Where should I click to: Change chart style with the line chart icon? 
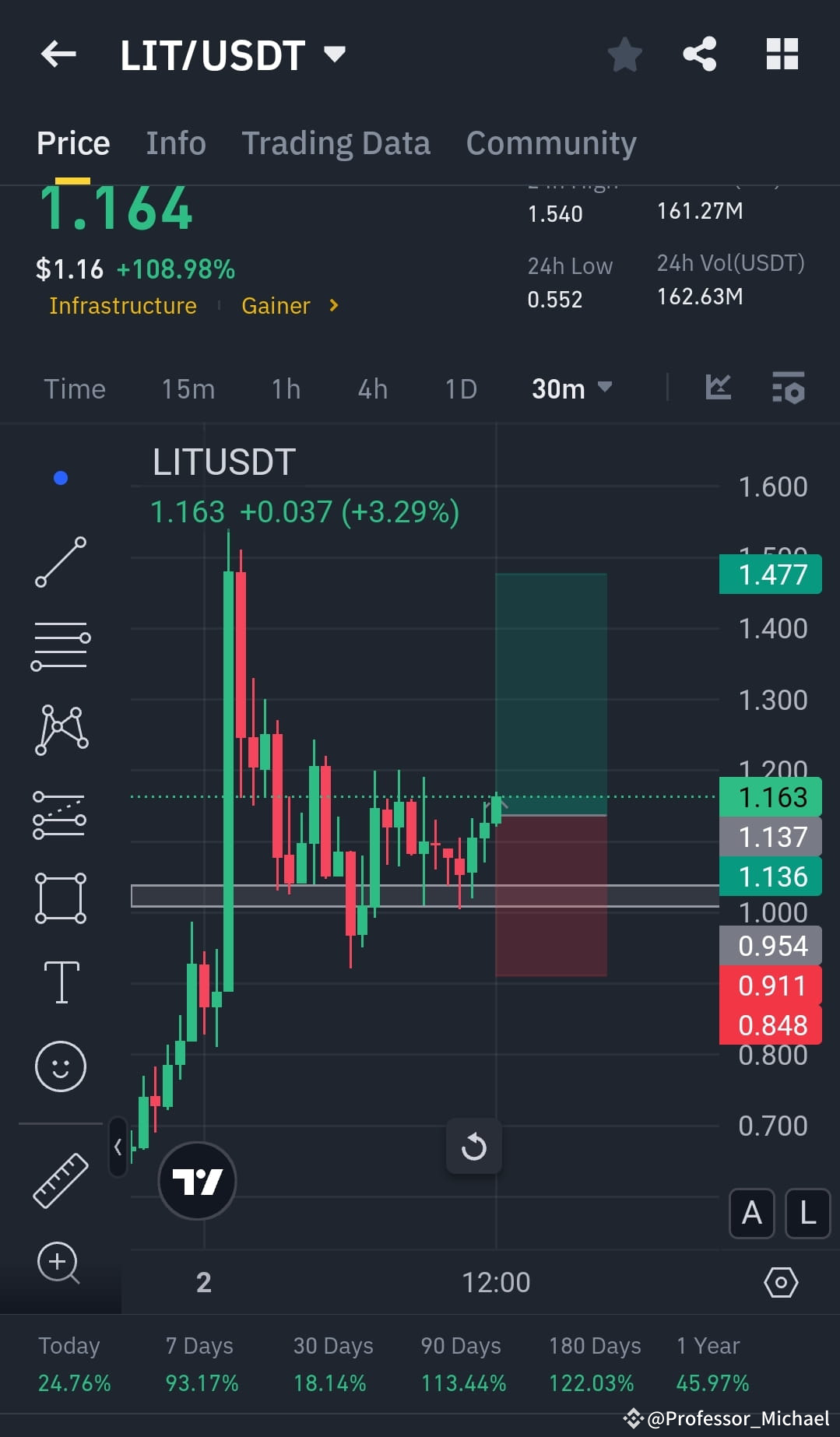pos(718,387)
